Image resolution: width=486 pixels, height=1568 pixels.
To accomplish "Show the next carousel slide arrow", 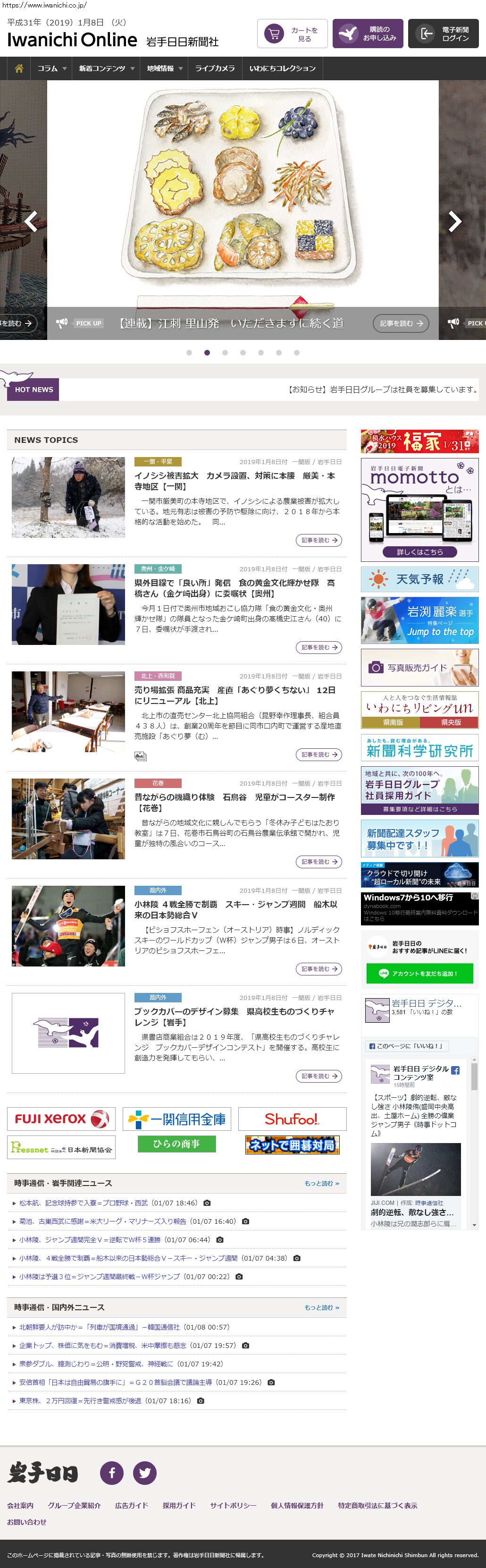I will (454, 221).
